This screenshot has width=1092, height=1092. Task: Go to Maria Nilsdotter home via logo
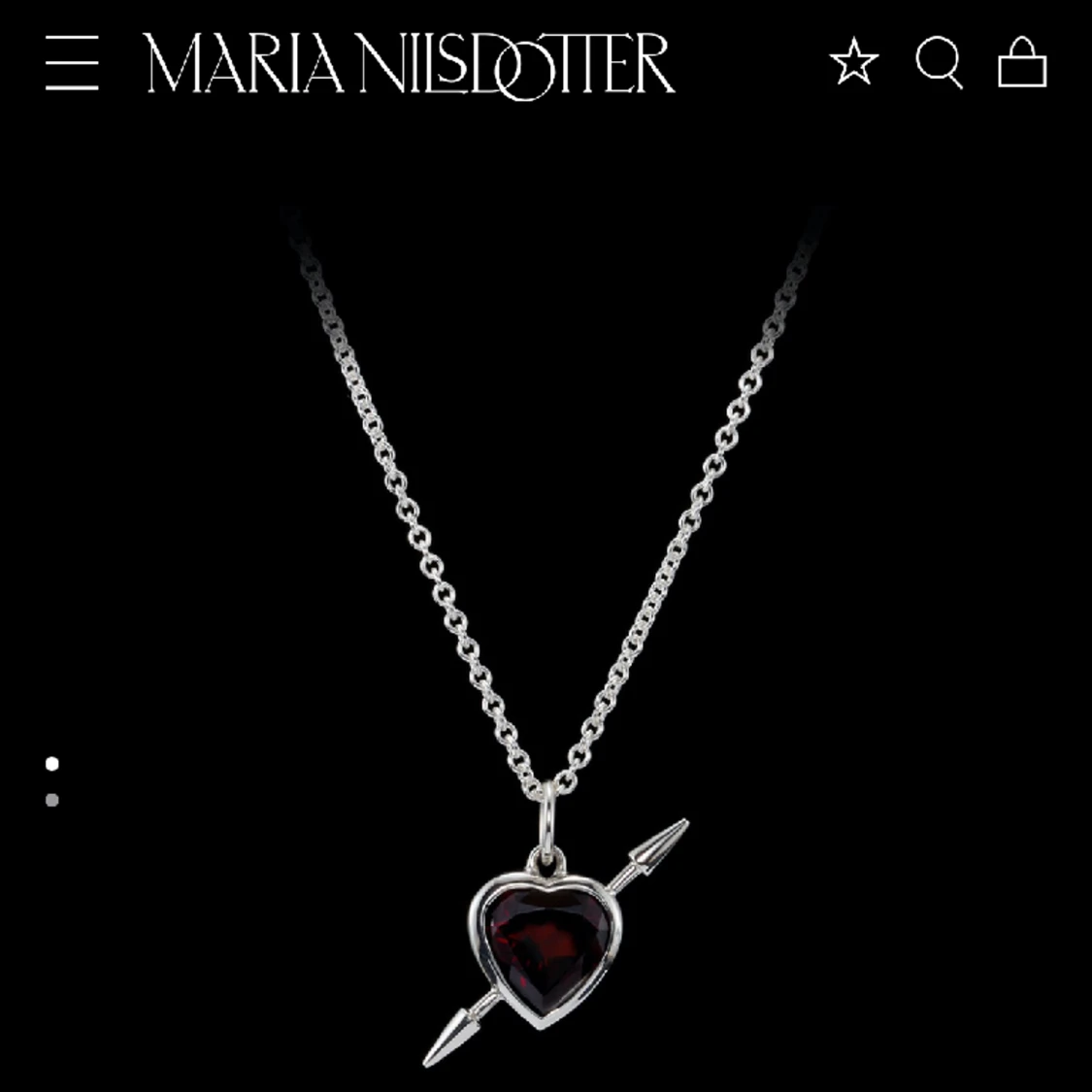(x=409, y=65)
